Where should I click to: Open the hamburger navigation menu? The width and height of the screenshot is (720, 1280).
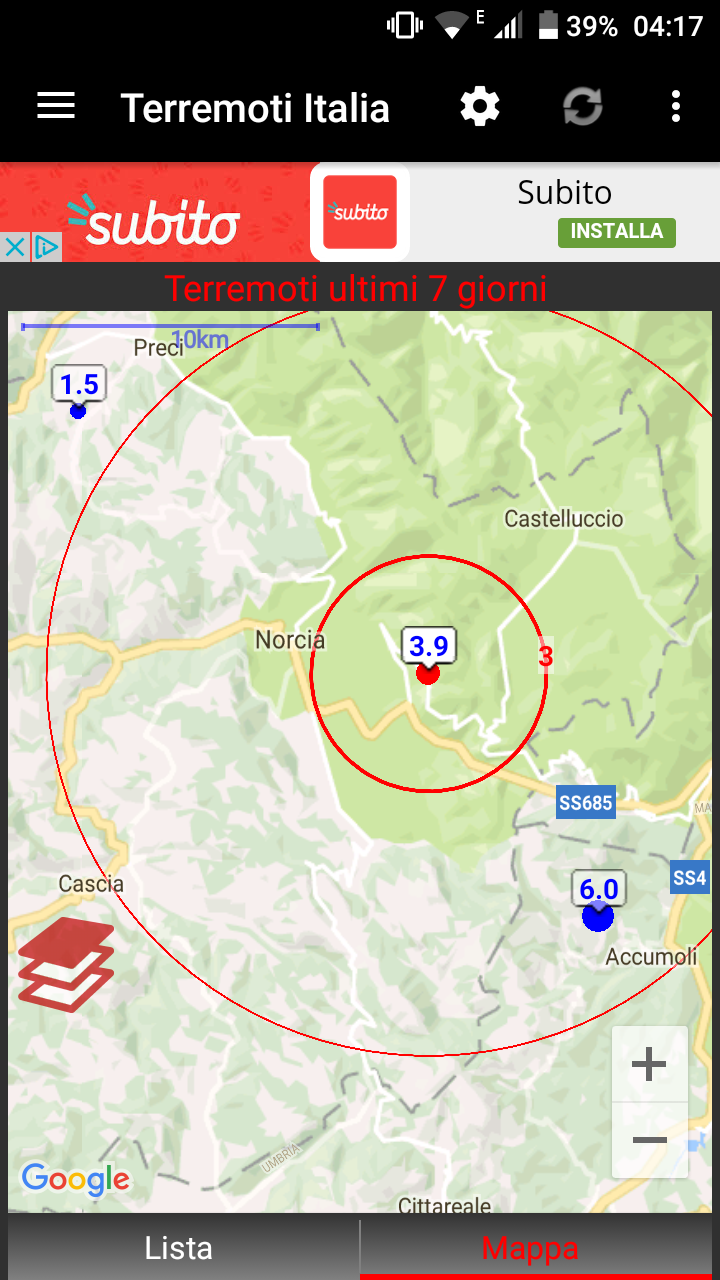pyautogui.click(x=56, y=106)
